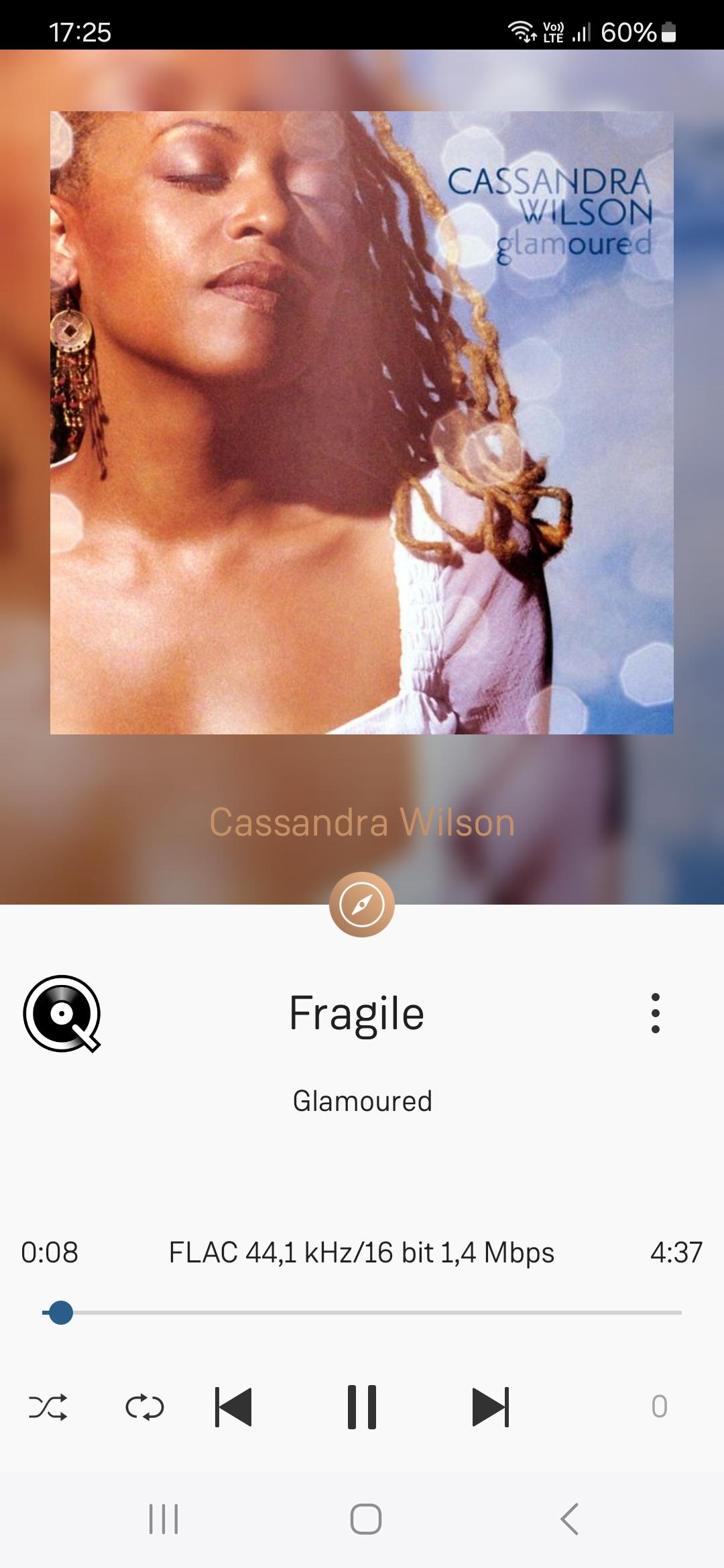
Task: Tap the playback progress slider
Action: (x=362, y=1313)
